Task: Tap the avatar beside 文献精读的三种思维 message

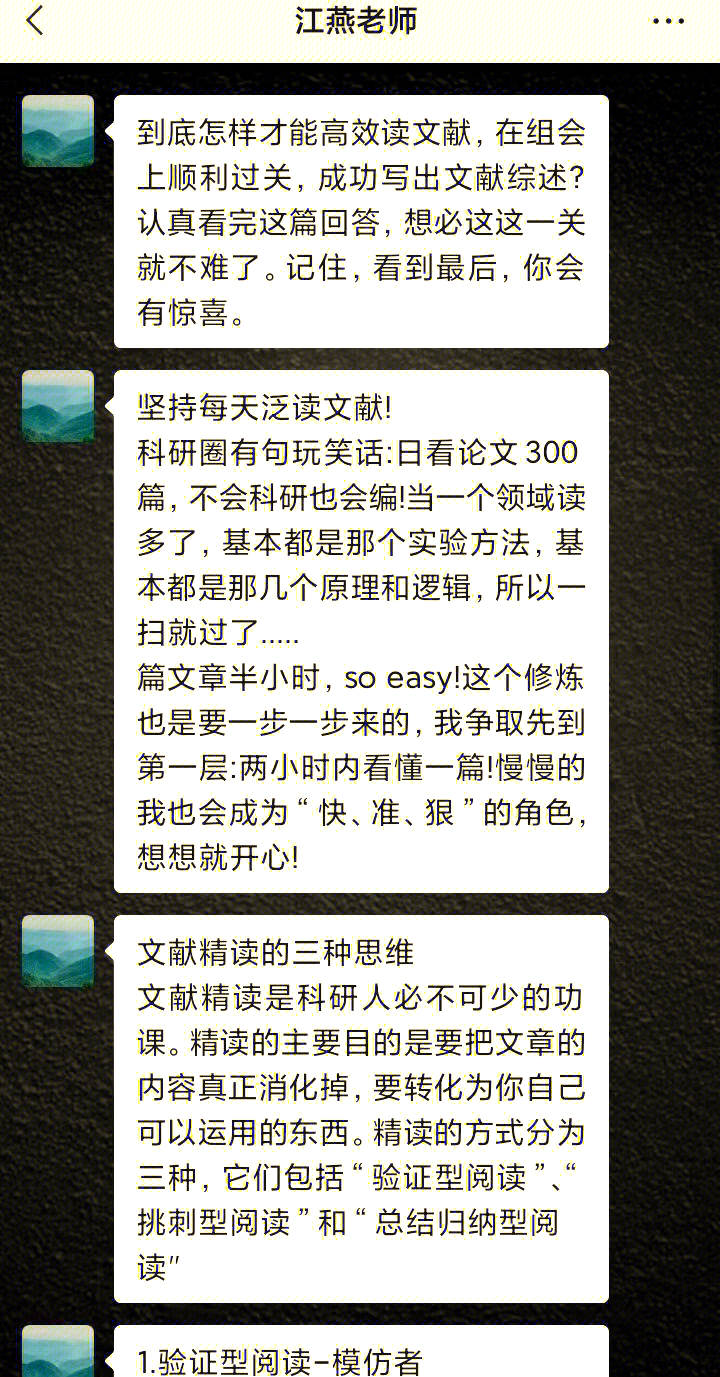Action: tap(57, 950)
